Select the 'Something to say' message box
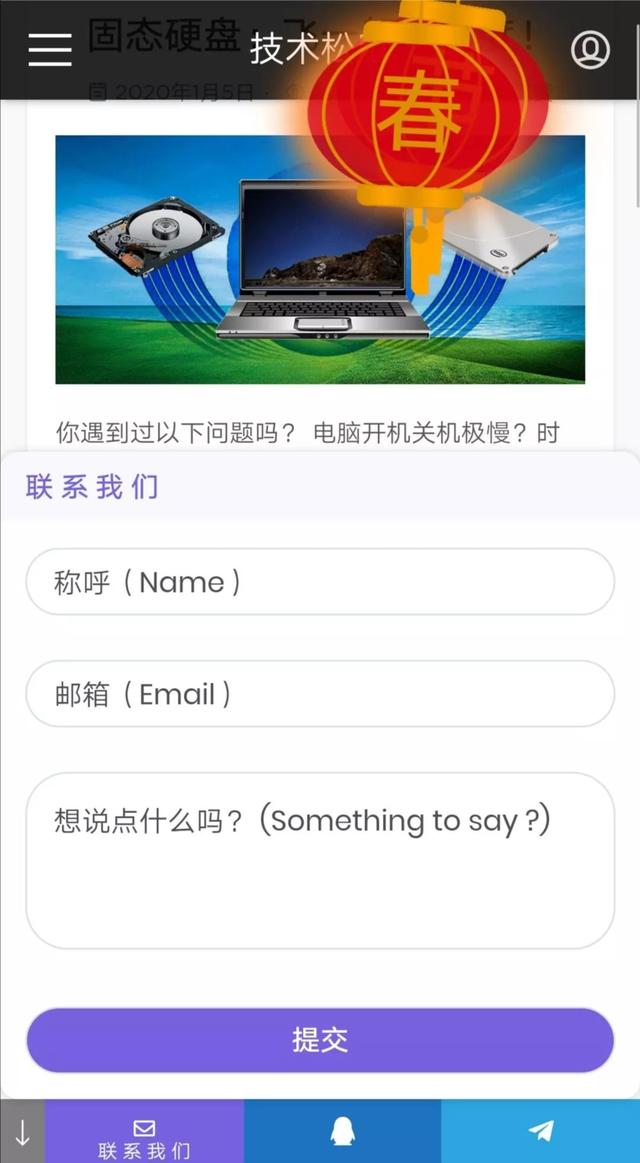This screenshot has height=1163, width=640. [x=320, y=860]
